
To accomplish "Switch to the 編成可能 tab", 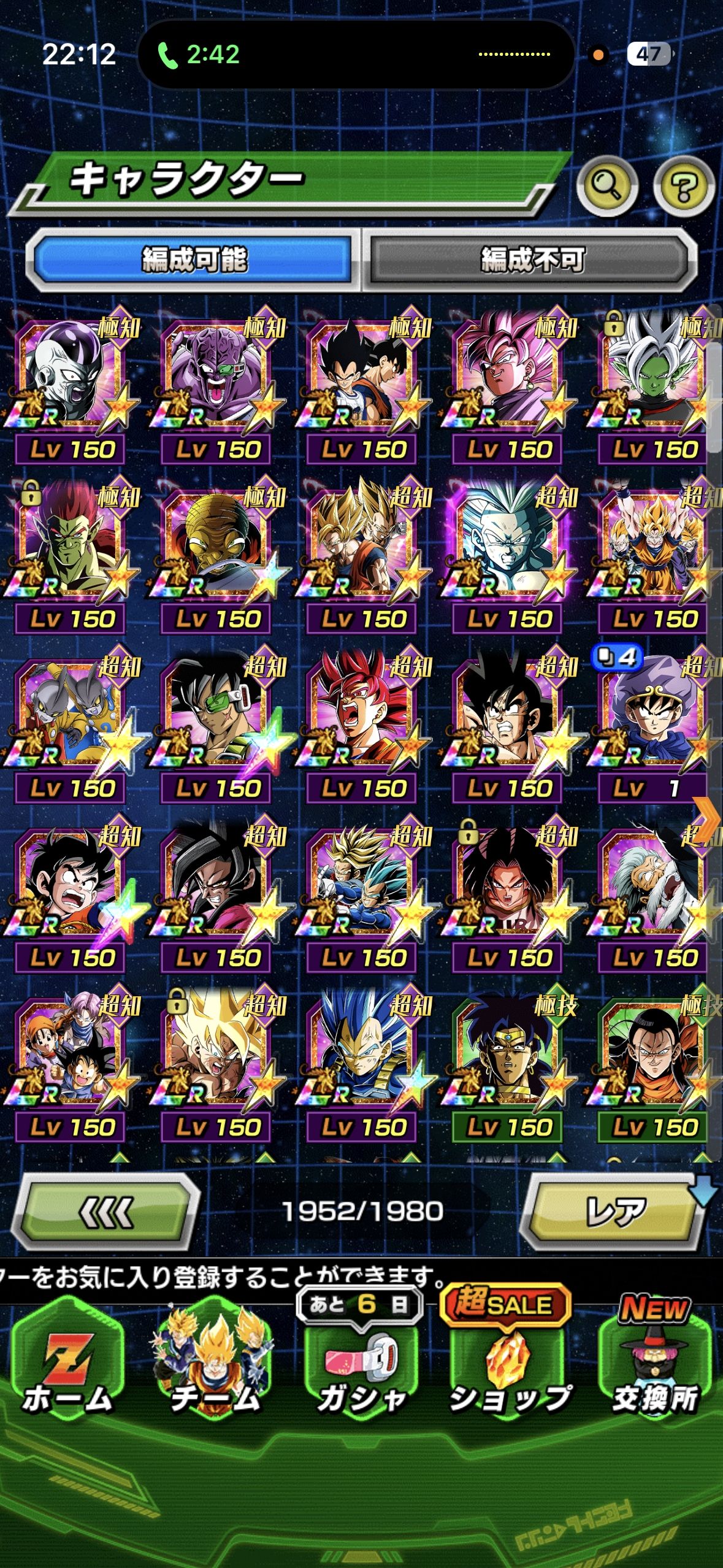I will coord(194,259).
